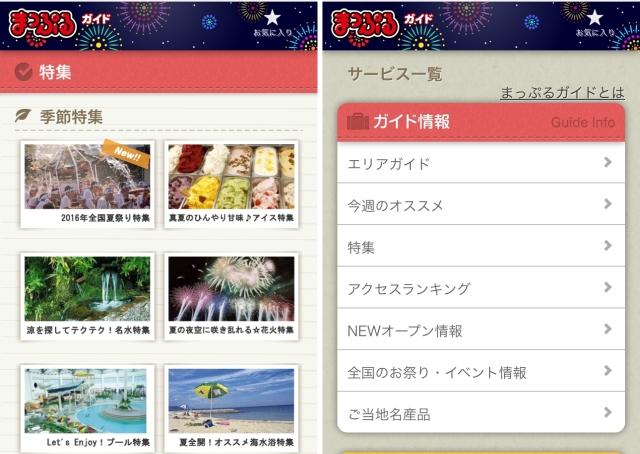The height and width of the screenshot is (454, 640).
Task: Open the エリアガイド row
Action: pos(481,163)
